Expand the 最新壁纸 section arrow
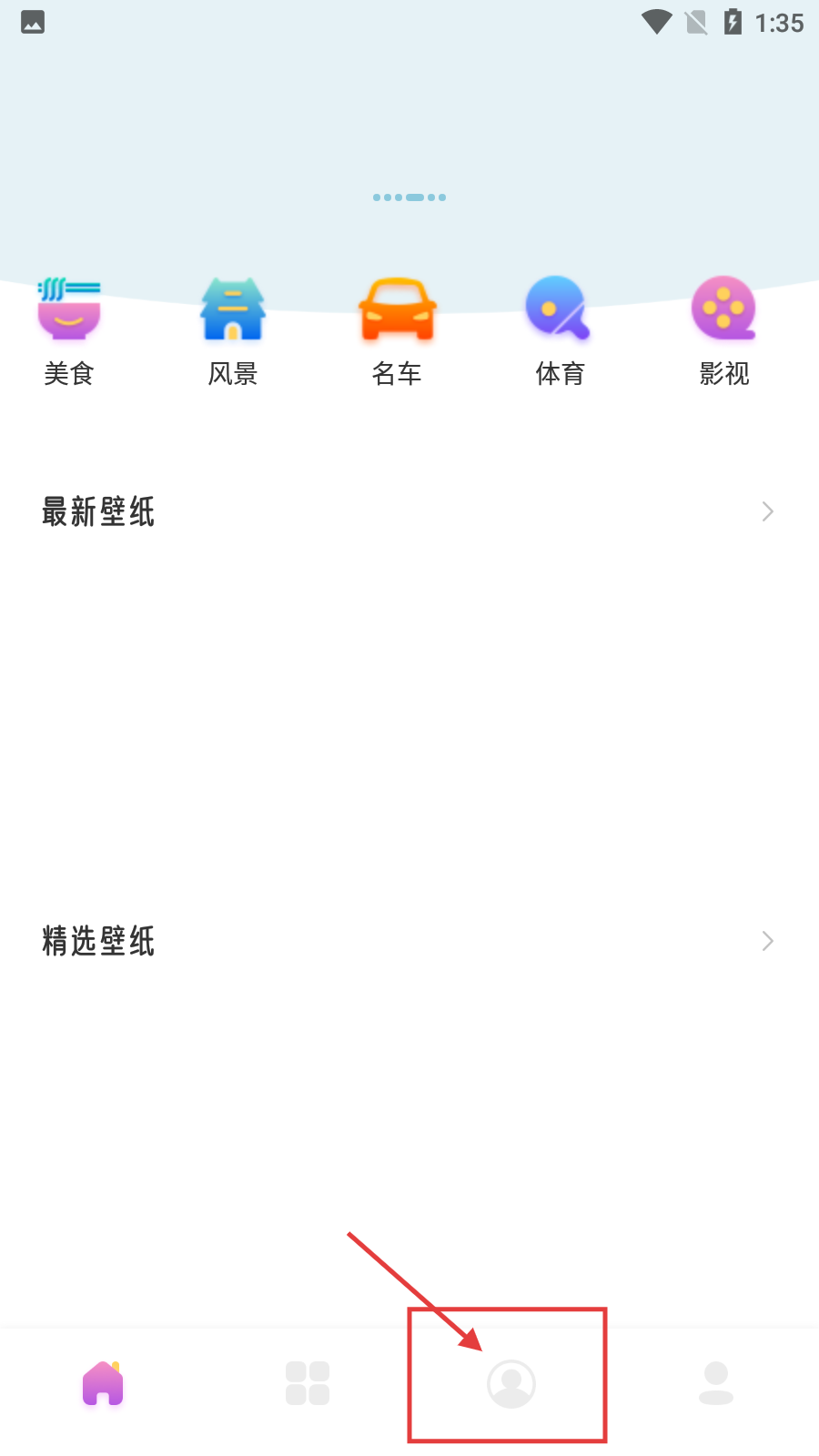Screen dimensions: 819x1456 tap(767, 511)
